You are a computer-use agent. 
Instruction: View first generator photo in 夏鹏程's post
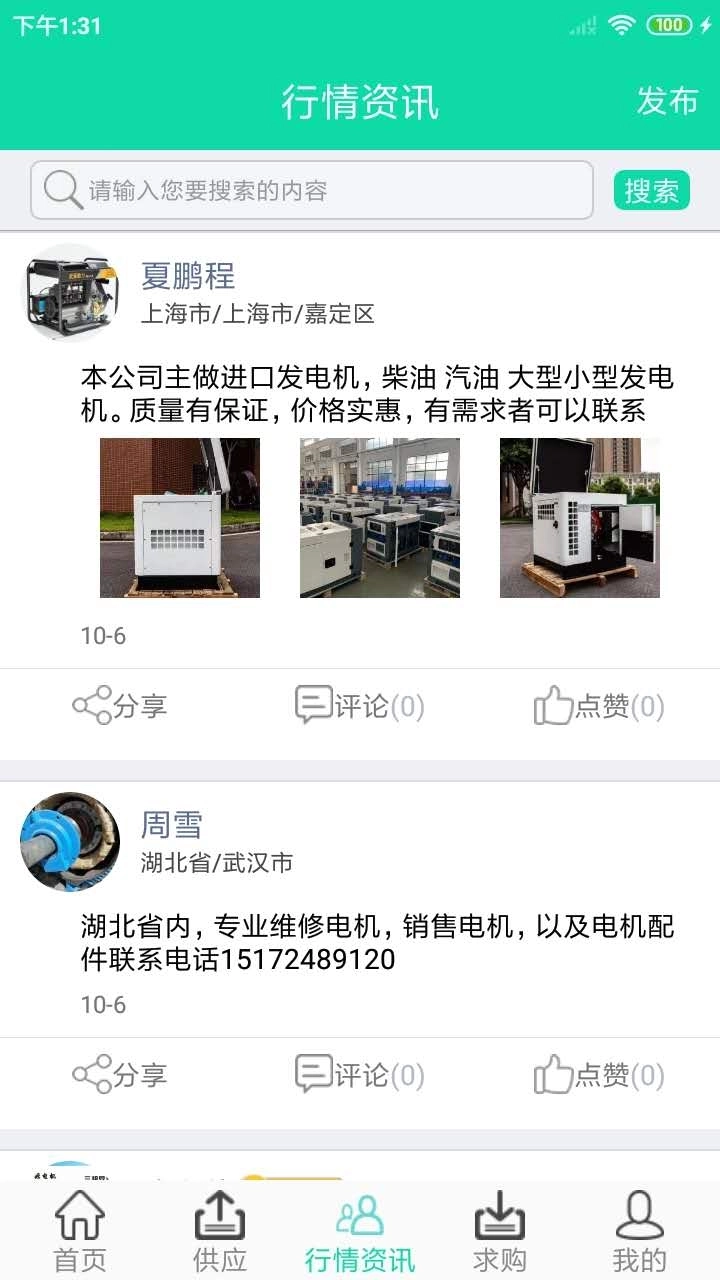click(x=180, y=518)
